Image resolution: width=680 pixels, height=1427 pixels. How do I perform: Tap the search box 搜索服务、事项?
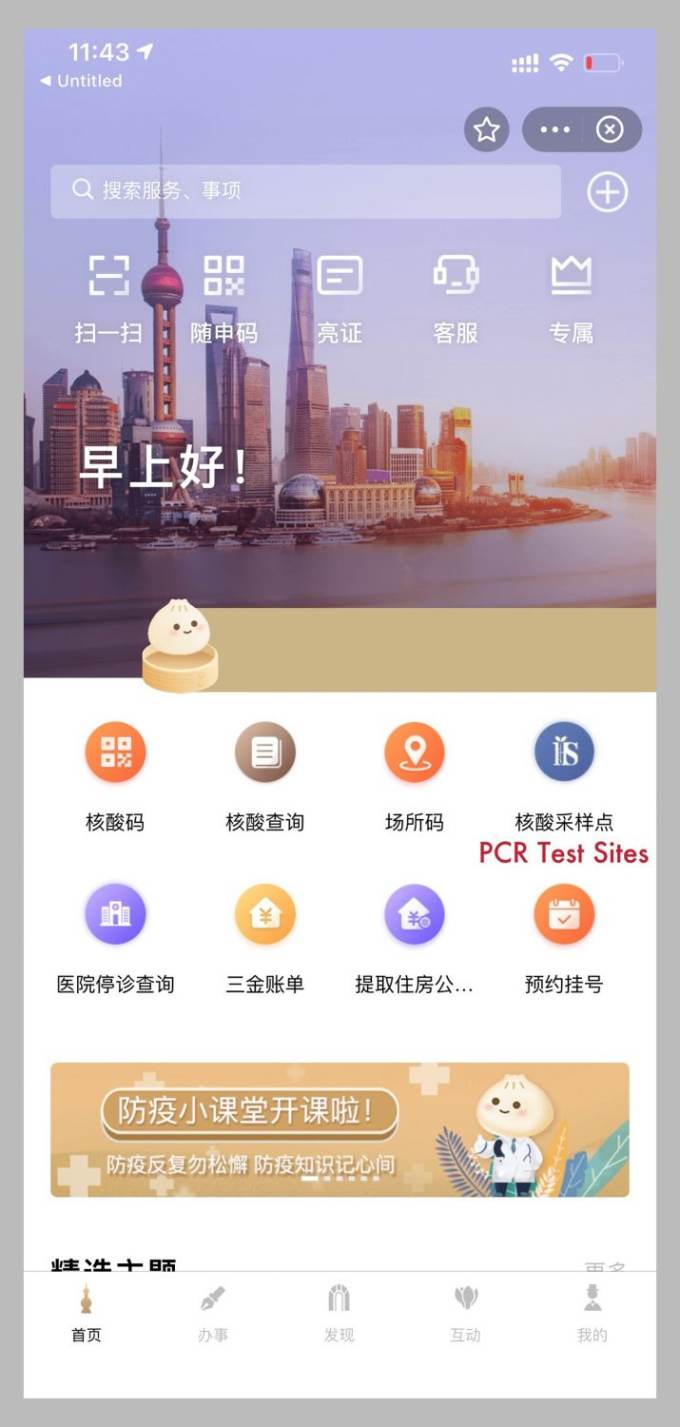pos(305,191)
